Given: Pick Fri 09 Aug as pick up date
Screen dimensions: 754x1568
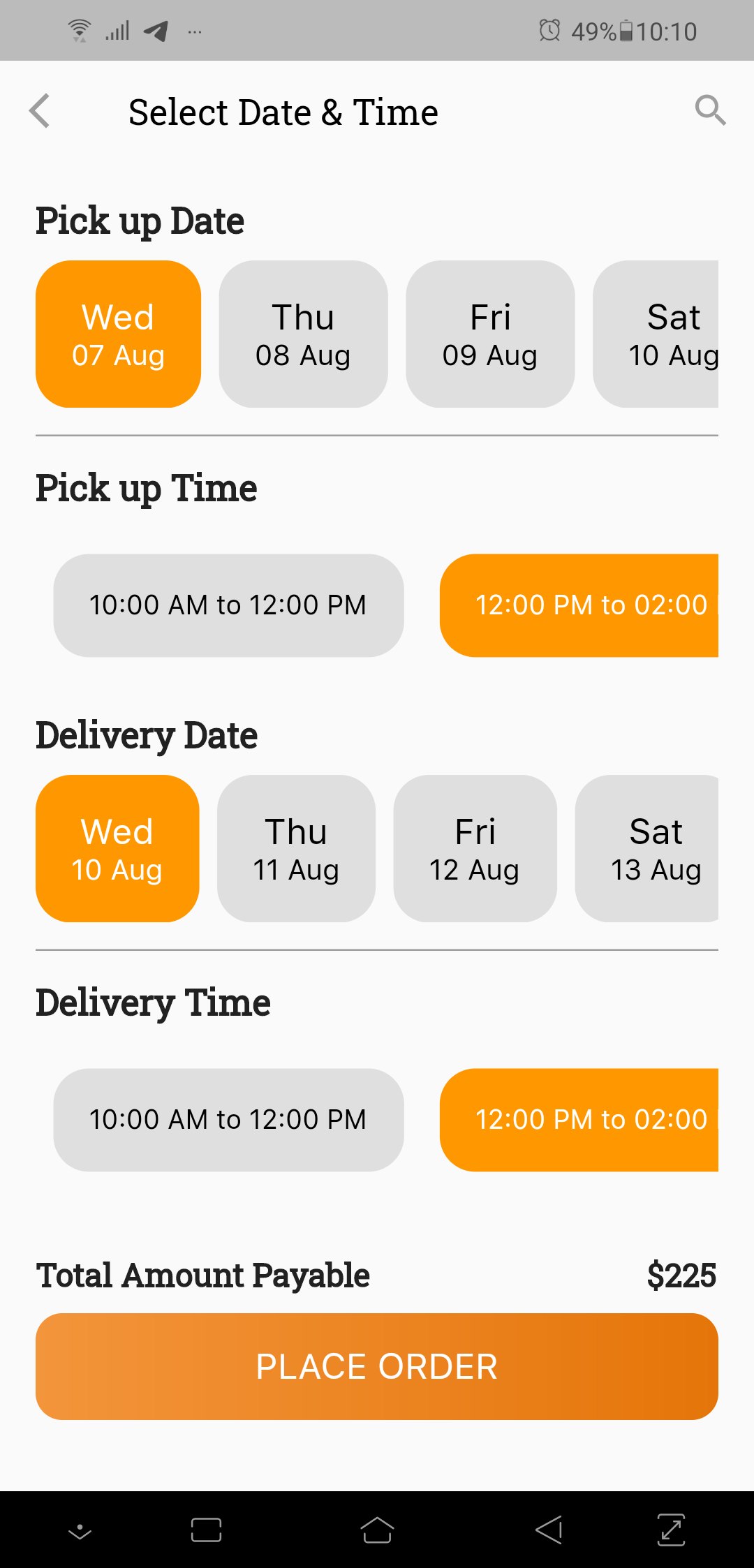Looking at the screenshot, I should coord(490,334).
